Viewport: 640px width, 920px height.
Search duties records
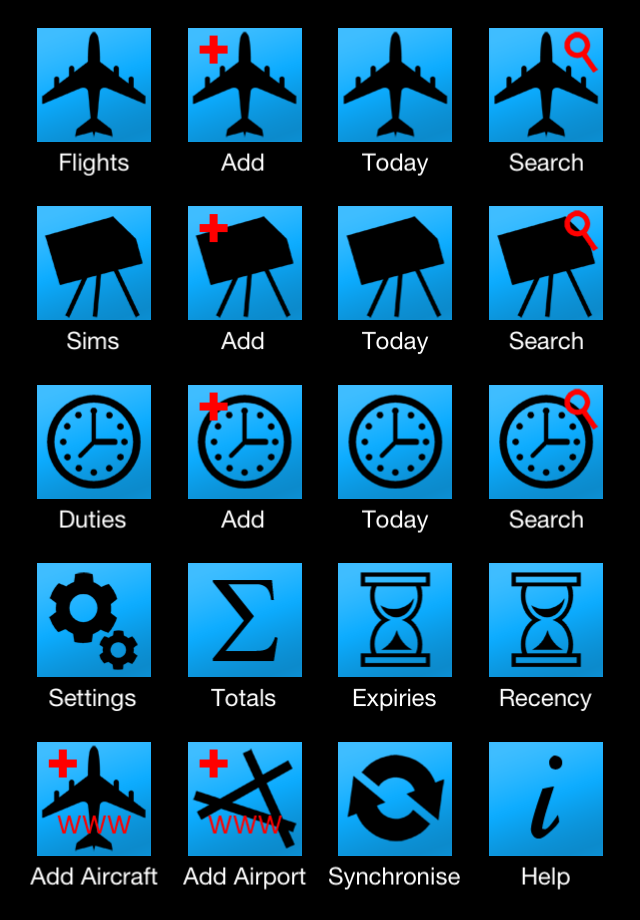(546, 442)
